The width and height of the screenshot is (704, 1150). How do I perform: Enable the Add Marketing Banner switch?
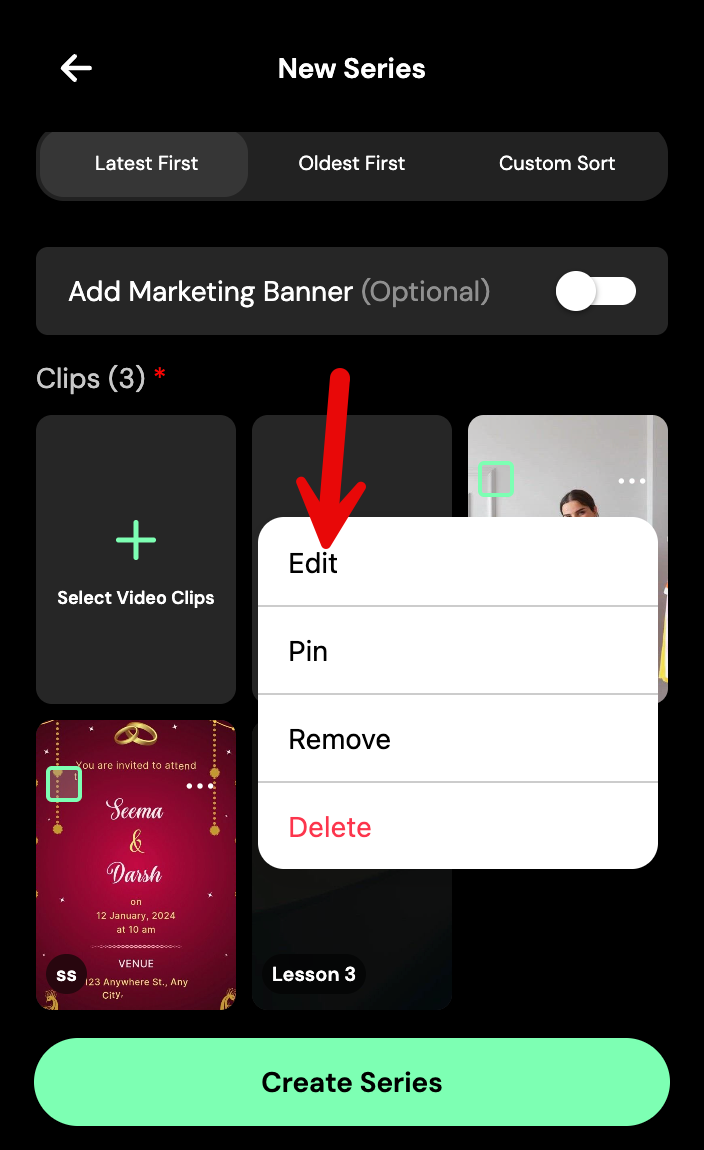pyautogui.click(x=596, y=292)
